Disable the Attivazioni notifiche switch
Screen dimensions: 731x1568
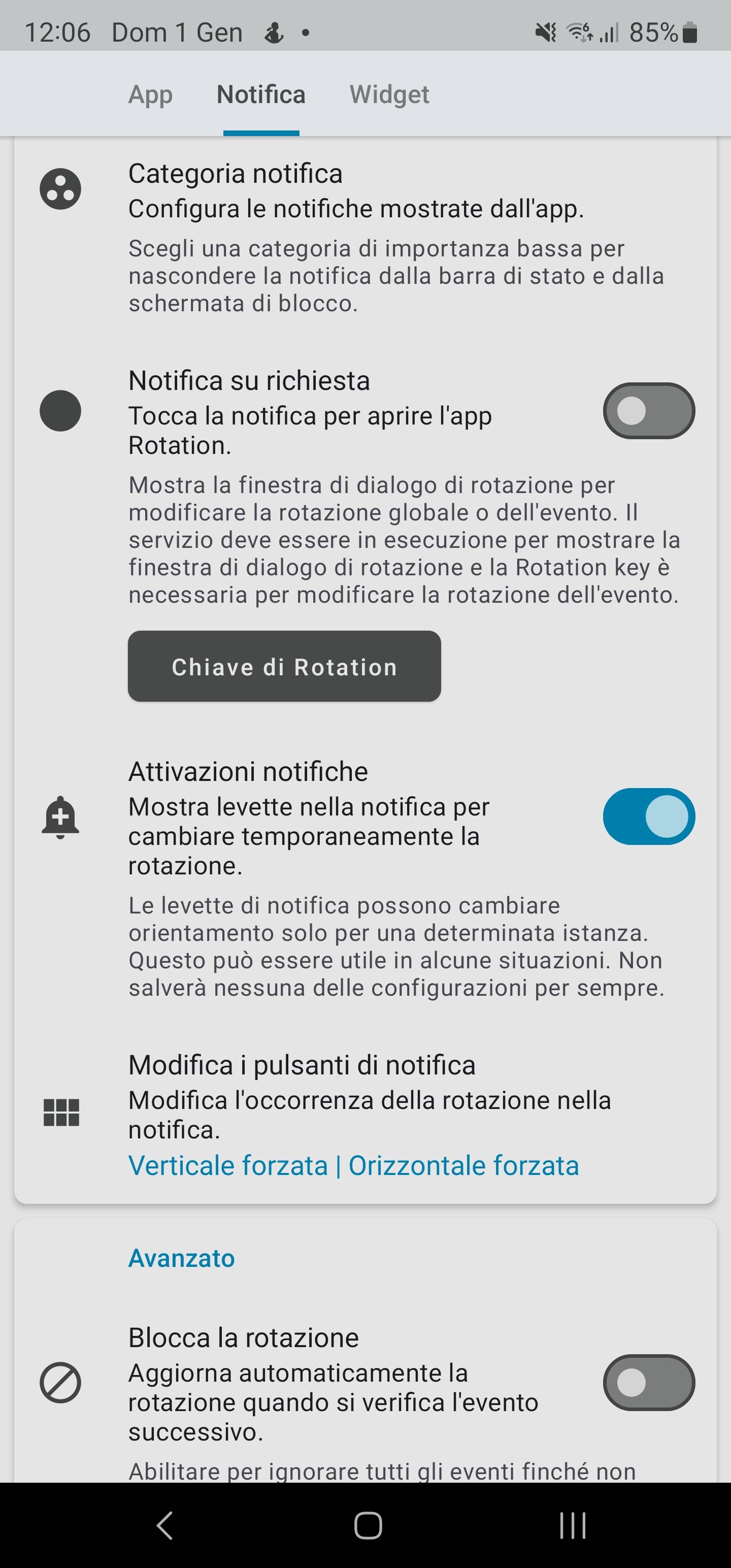(649, 816)
